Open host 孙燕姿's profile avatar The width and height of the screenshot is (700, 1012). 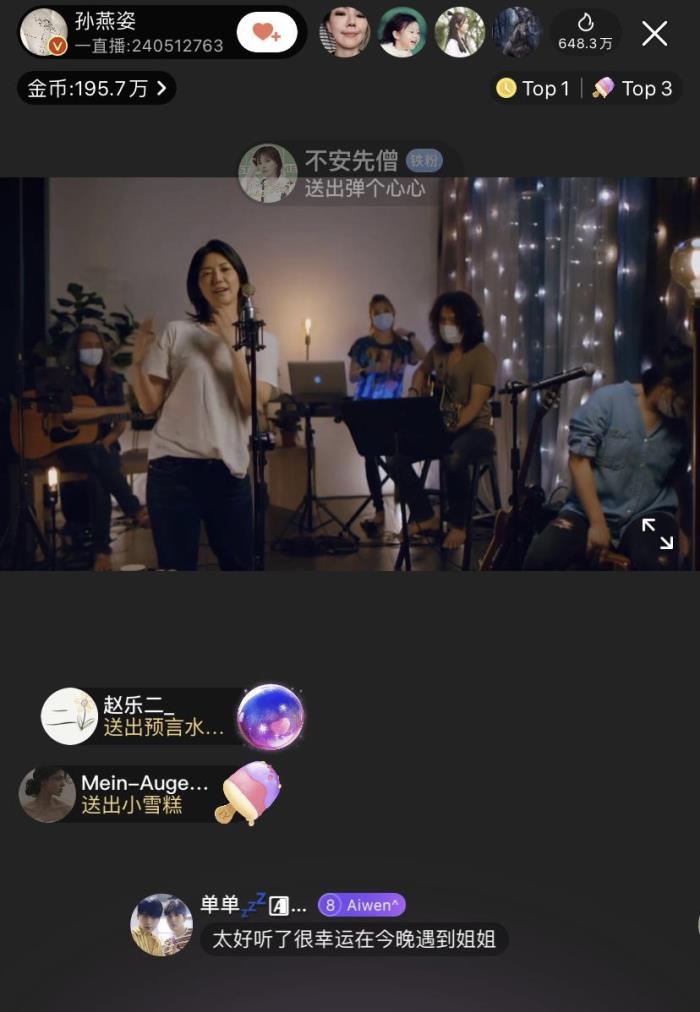[x=44, y=31]
